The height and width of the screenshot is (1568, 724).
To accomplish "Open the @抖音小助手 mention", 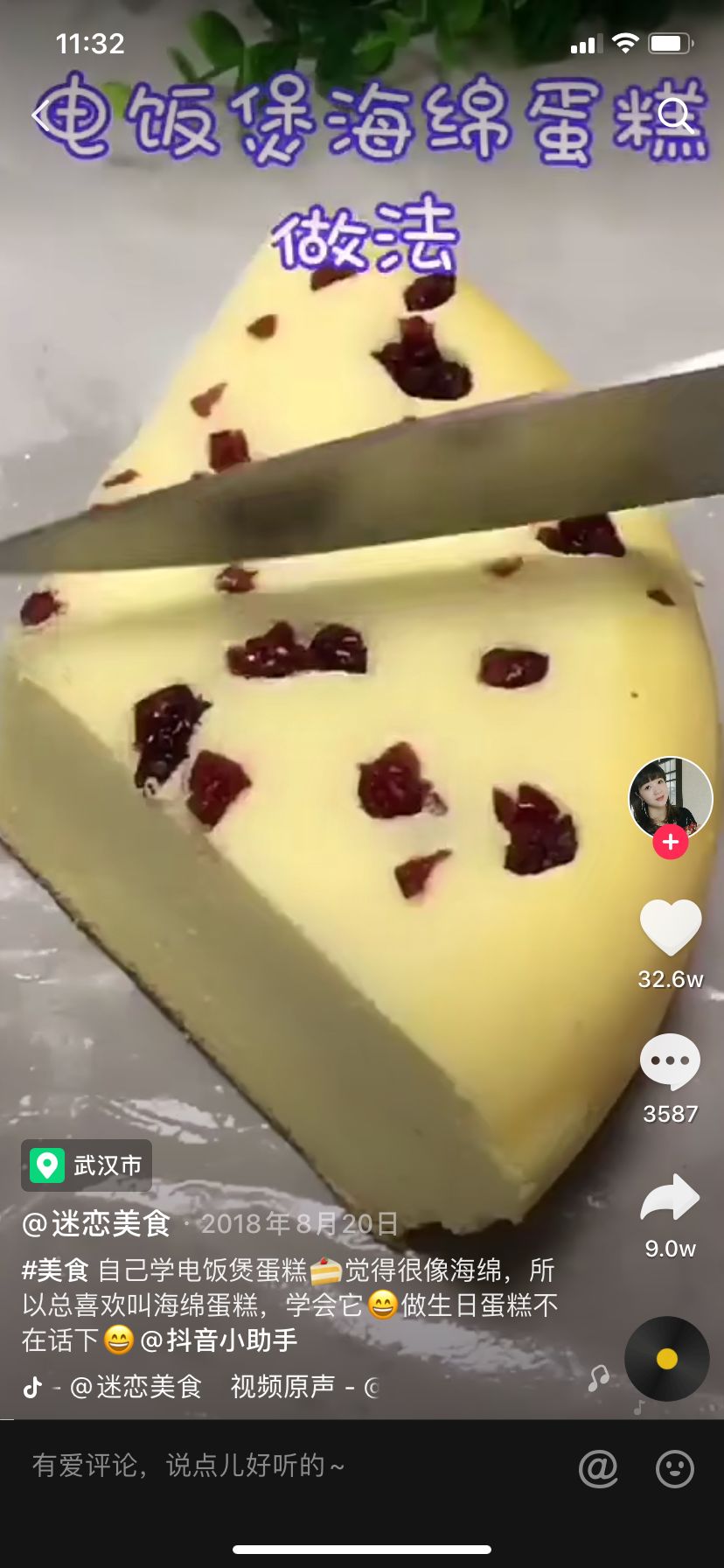I will 219,1340.
